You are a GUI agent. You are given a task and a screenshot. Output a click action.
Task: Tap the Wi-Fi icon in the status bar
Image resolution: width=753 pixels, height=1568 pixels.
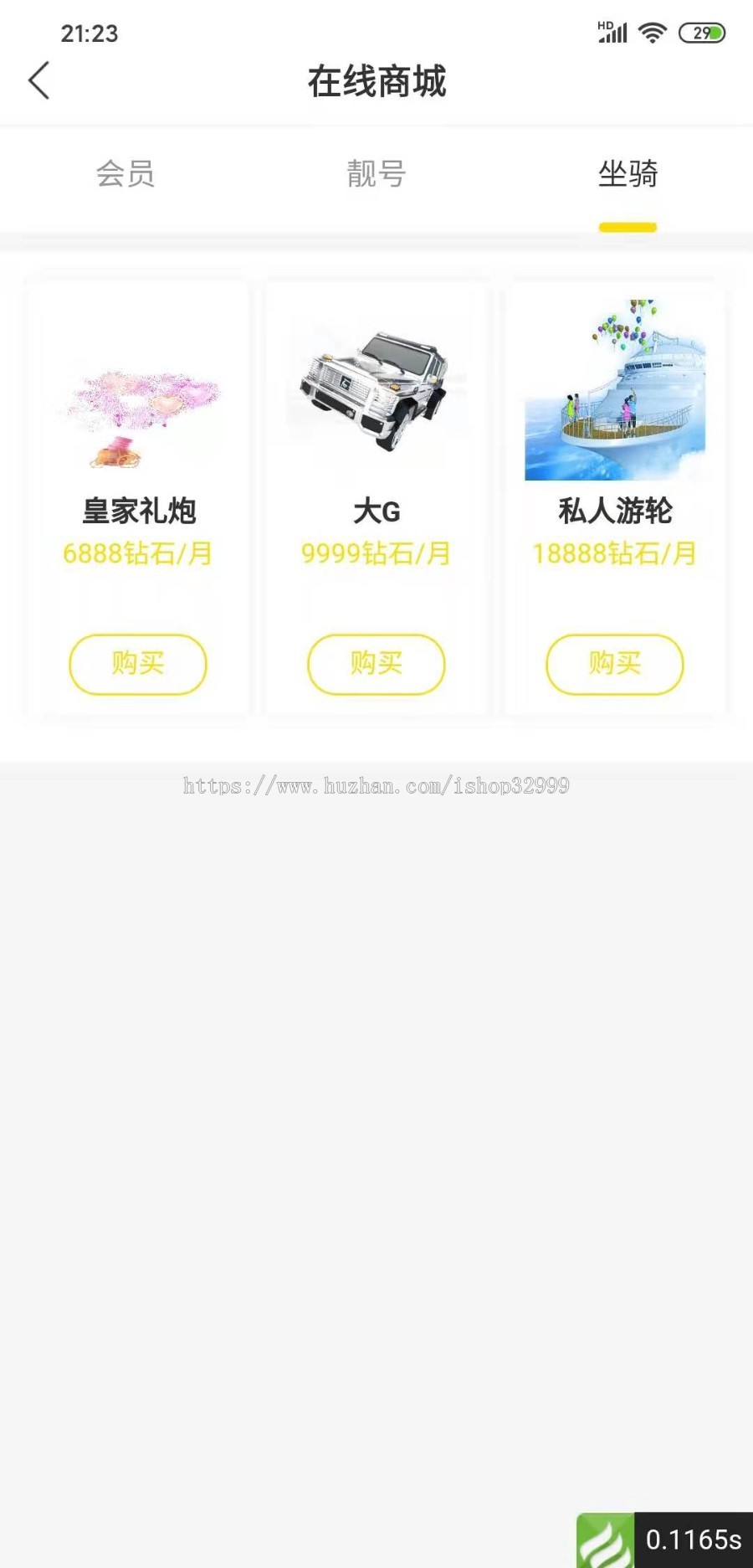click(652, 33)
